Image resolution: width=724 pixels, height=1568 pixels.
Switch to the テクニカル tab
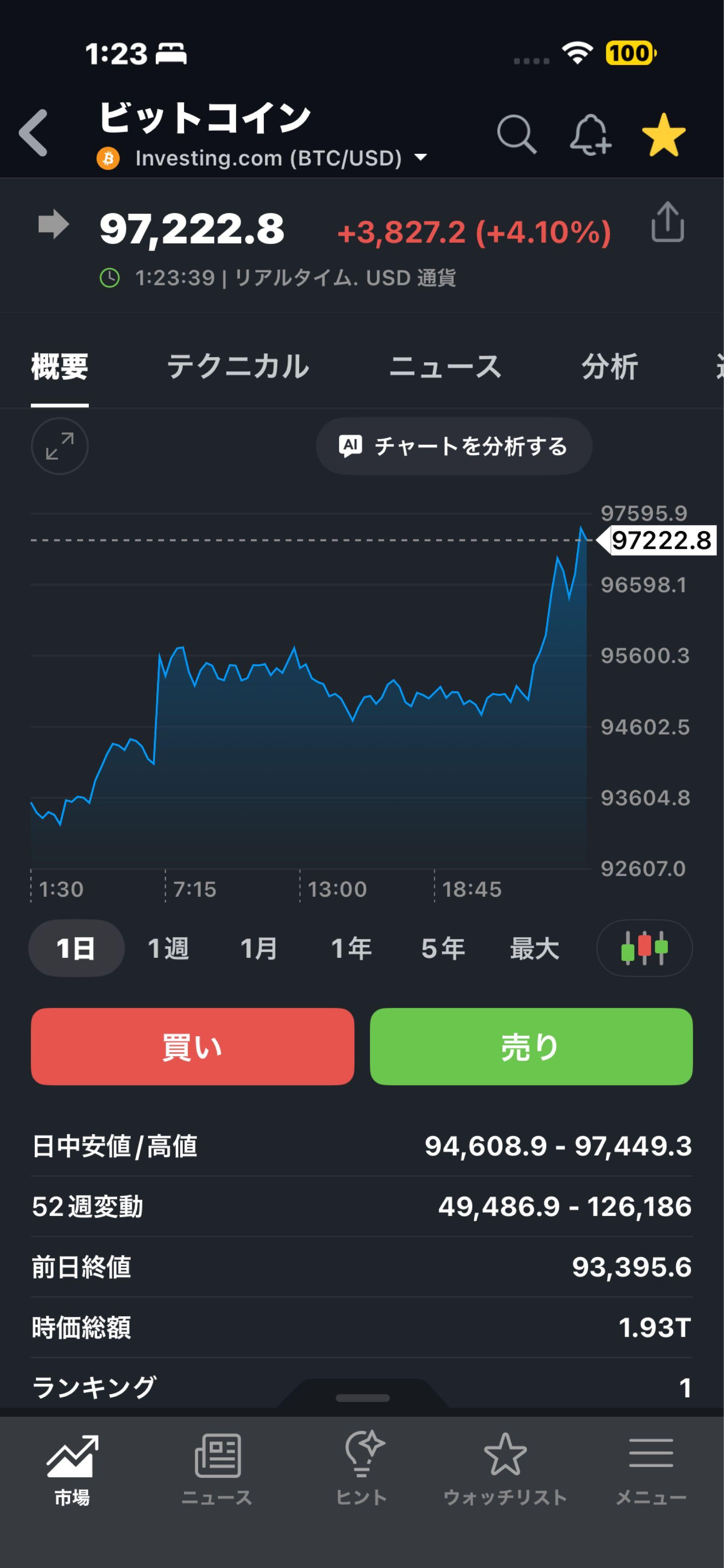point(238,367)
